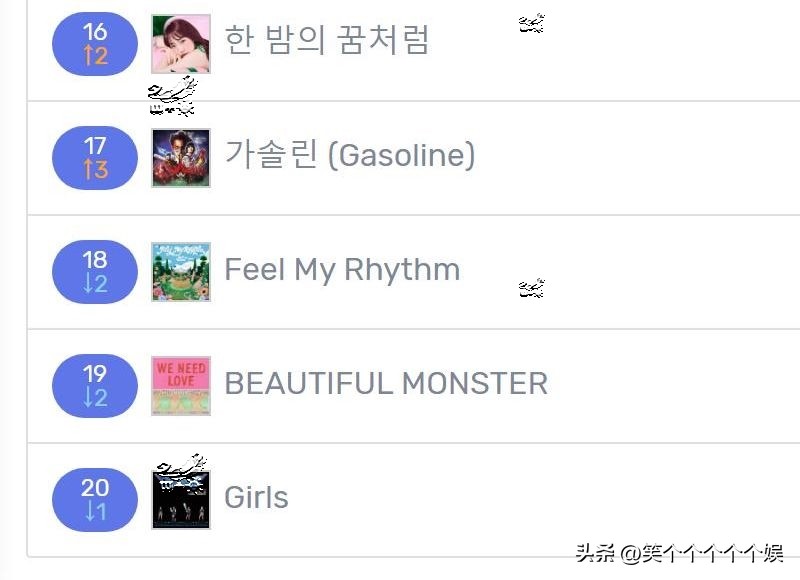
Task: Open Girls at rank 20
Action: (x=256, y=498)
